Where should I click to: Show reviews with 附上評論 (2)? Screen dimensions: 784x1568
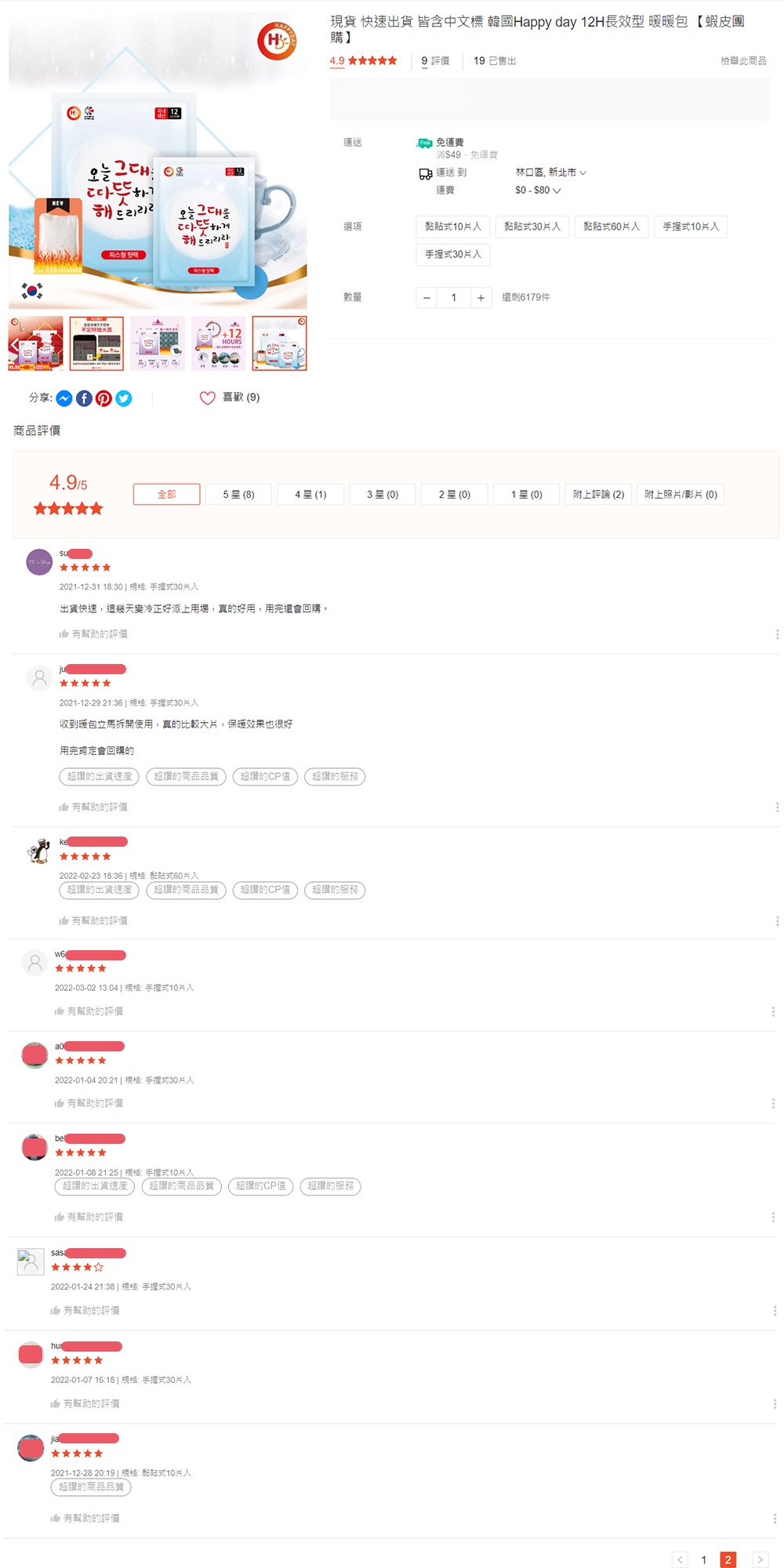point(598,495)
